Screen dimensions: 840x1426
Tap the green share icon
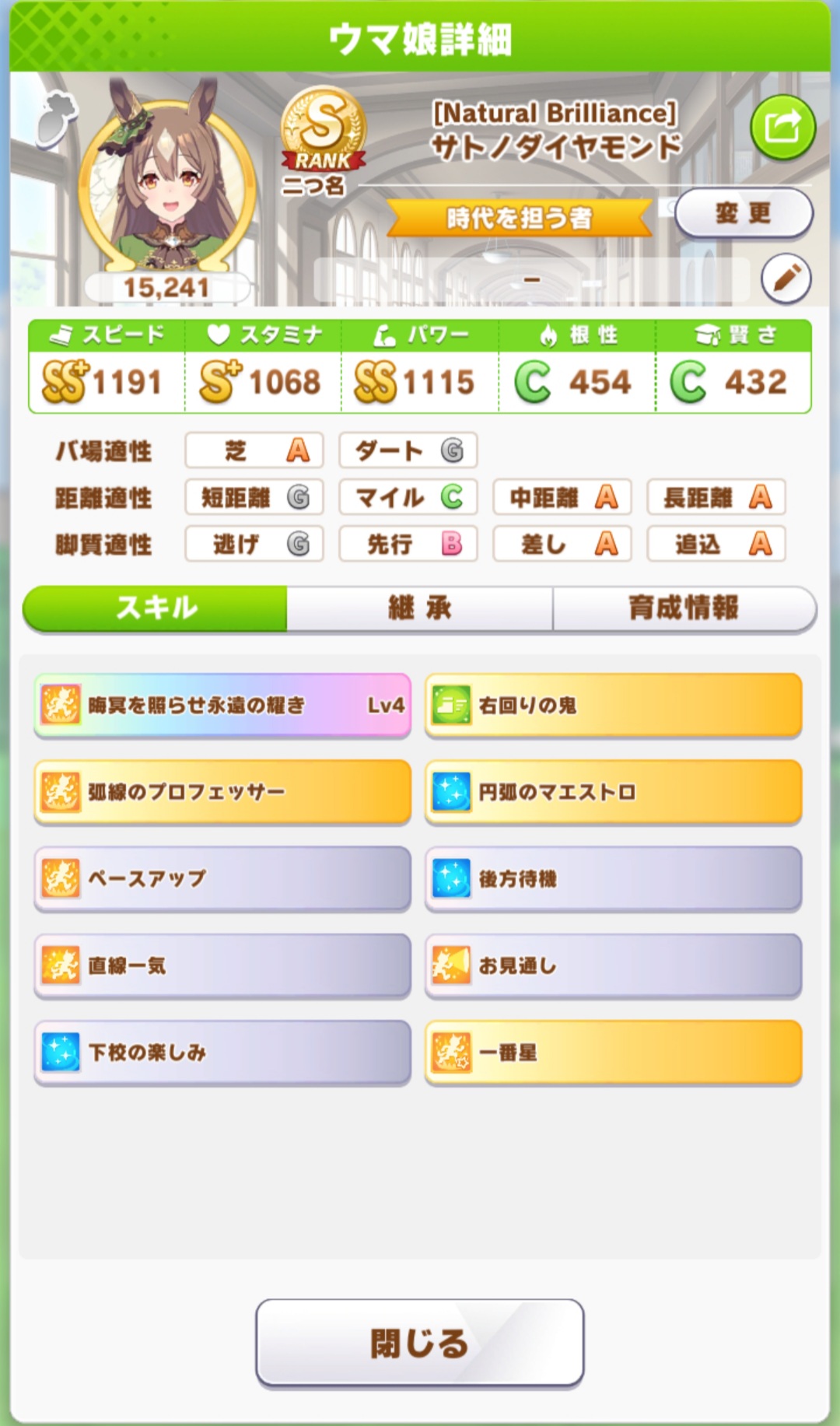(x=782, y=127)
